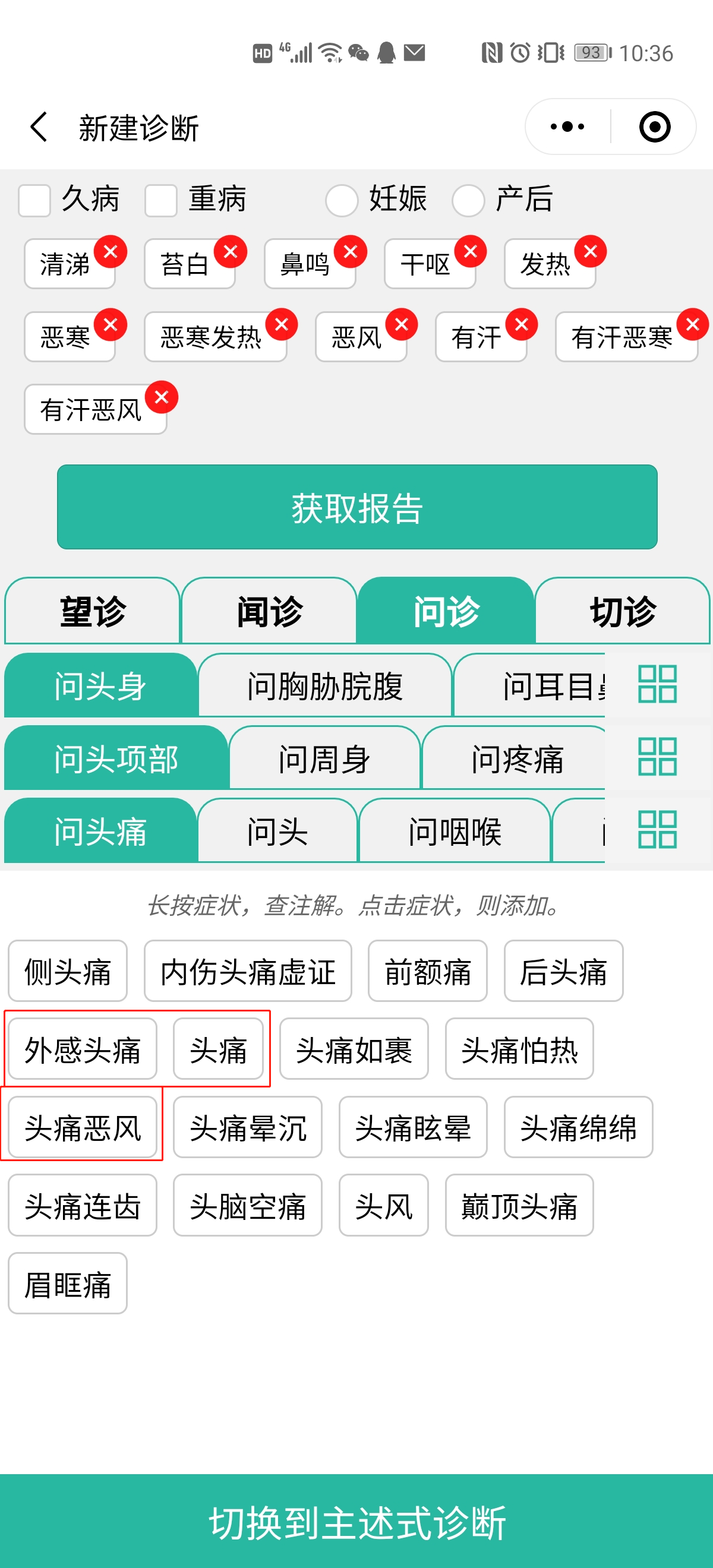This screenshot has width=713, height=1568.
Task: Tap the 获取报告 button
Action: pyautogui.click(x=357, y=507)
